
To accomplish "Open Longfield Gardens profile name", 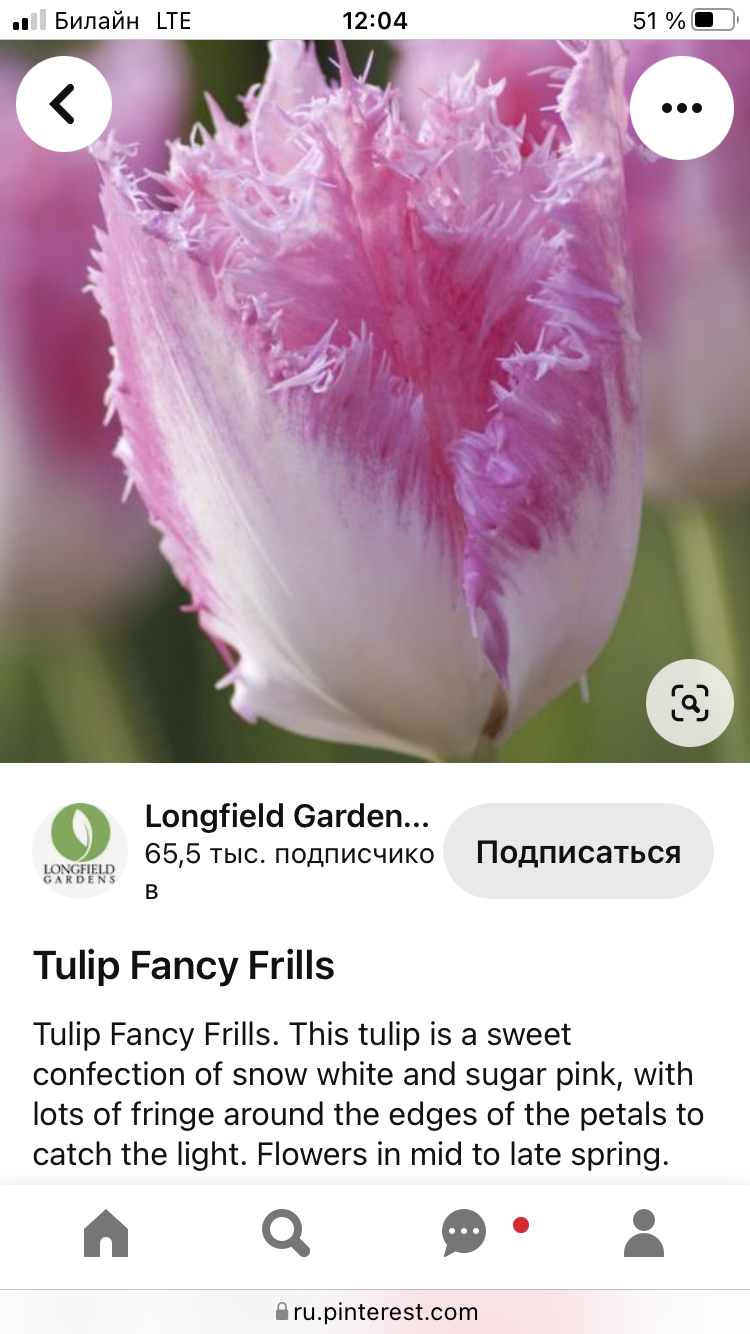I will coord(287,817).
